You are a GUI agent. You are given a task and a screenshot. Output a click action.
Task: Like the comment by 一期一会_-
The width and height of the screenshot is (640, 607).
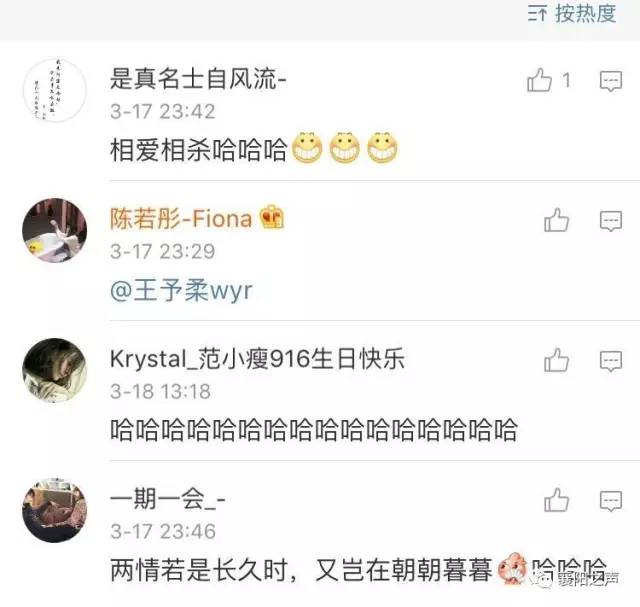click(x=557, y=499)
